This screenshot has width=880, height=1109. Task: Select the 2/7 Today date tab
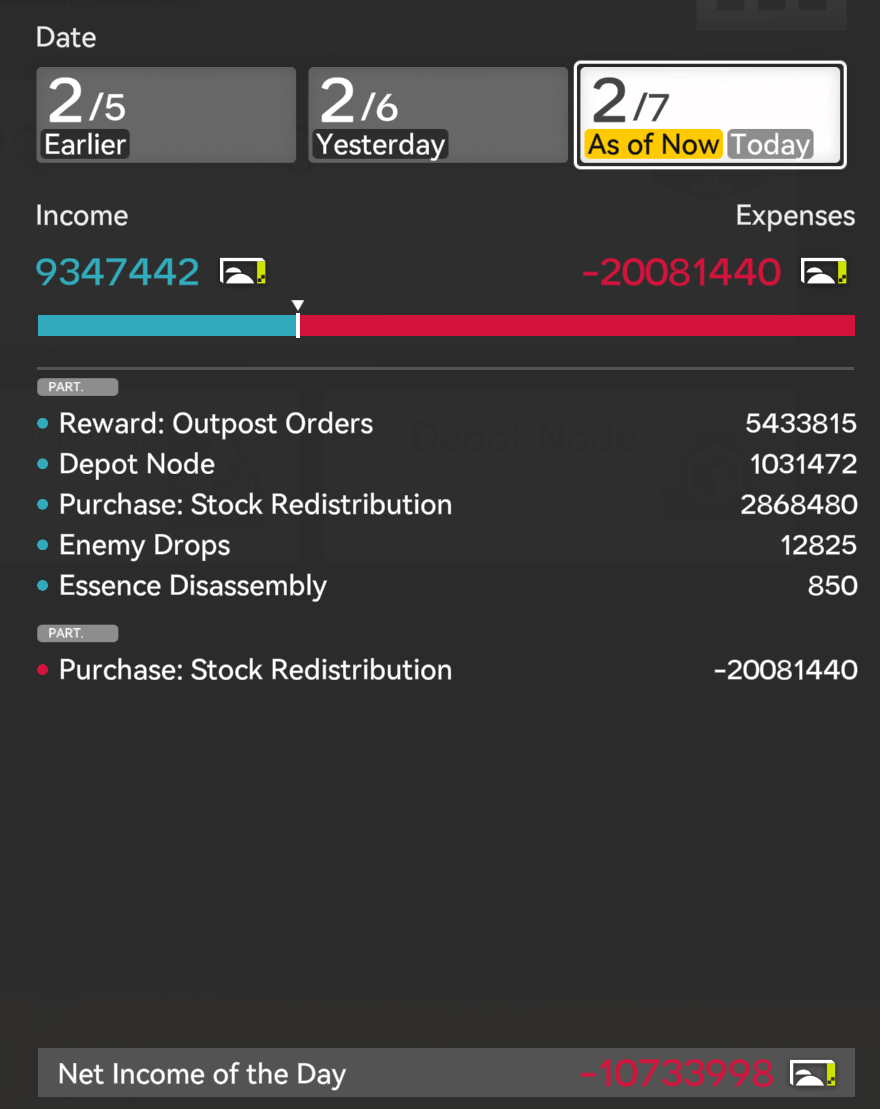coord(710,115)
